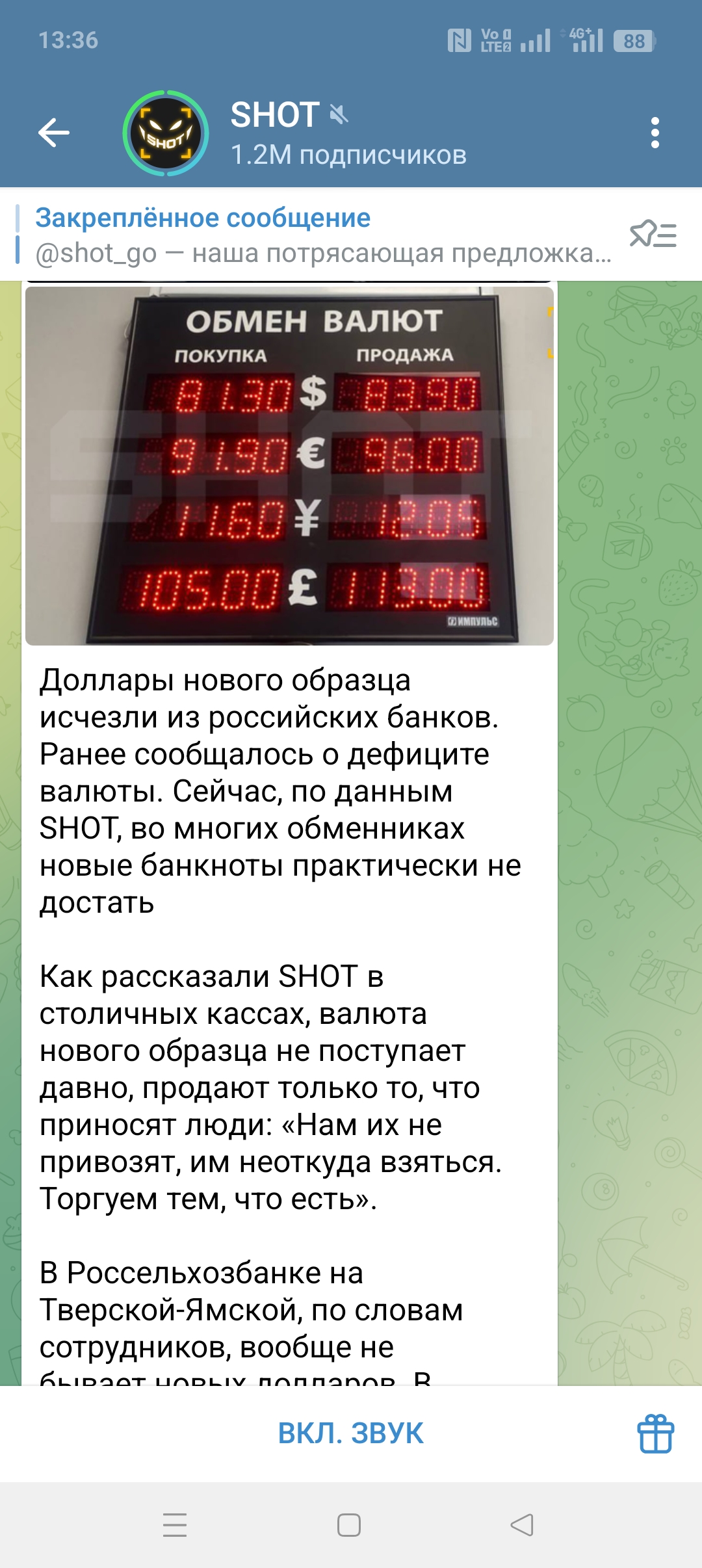702x1568 pixels.
Task: Show the pinned messages list
Action: tap(653, 235)
